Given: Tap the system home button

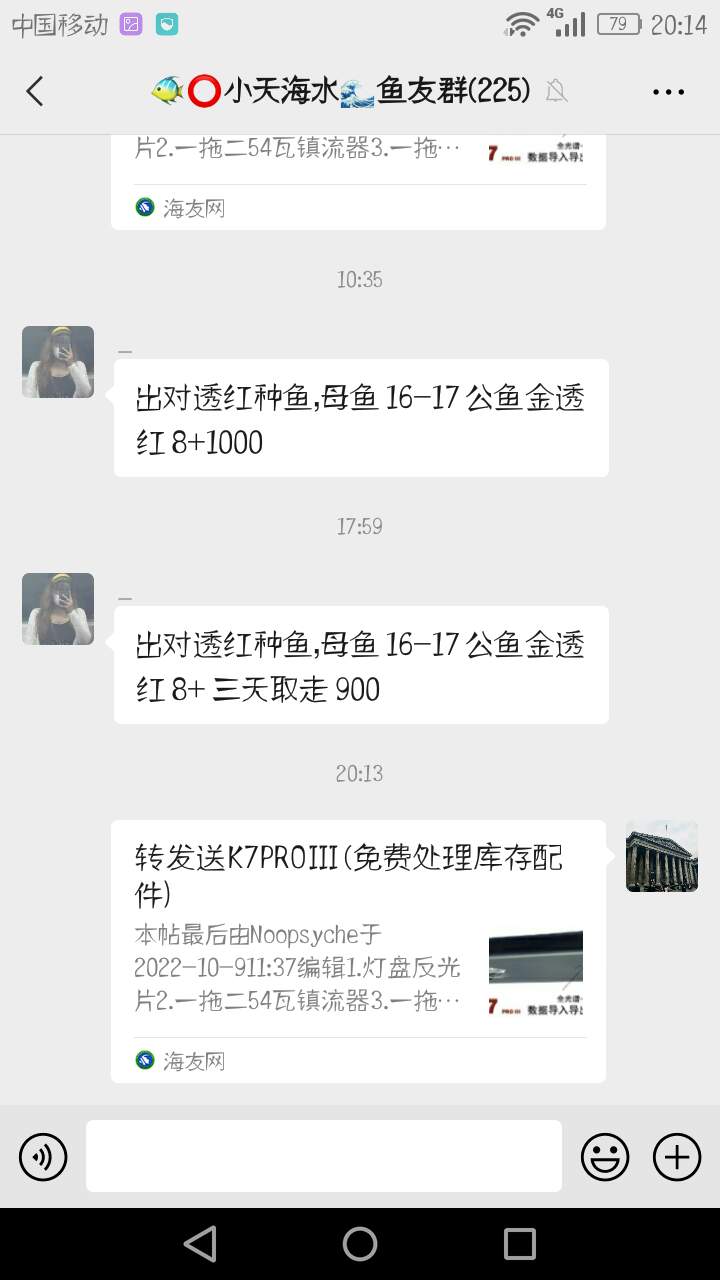Looking at the screenshot, I should pyautogui.click(x=360, y=1244).
